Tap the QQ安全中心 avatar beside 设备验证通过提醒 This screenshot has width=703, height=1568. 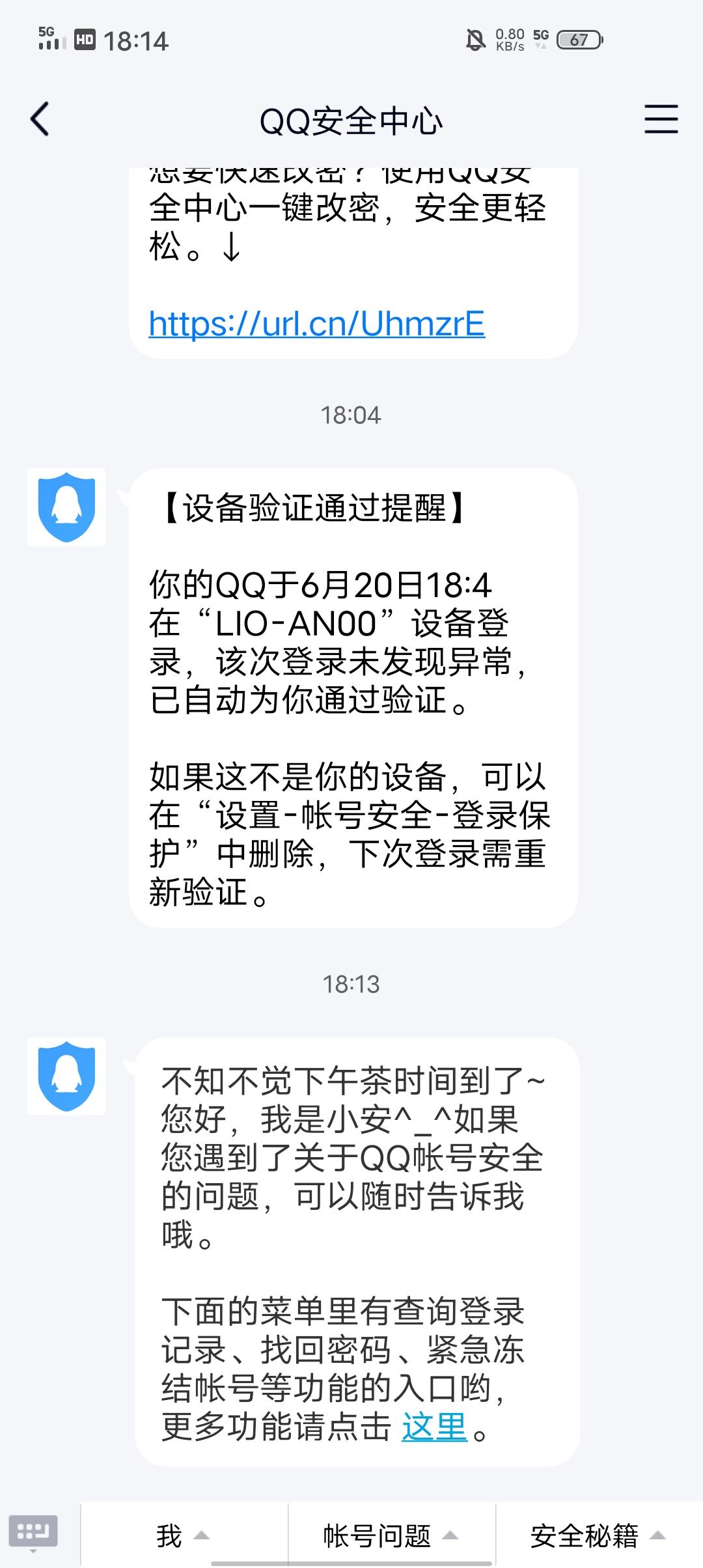(x=66, y=507)
